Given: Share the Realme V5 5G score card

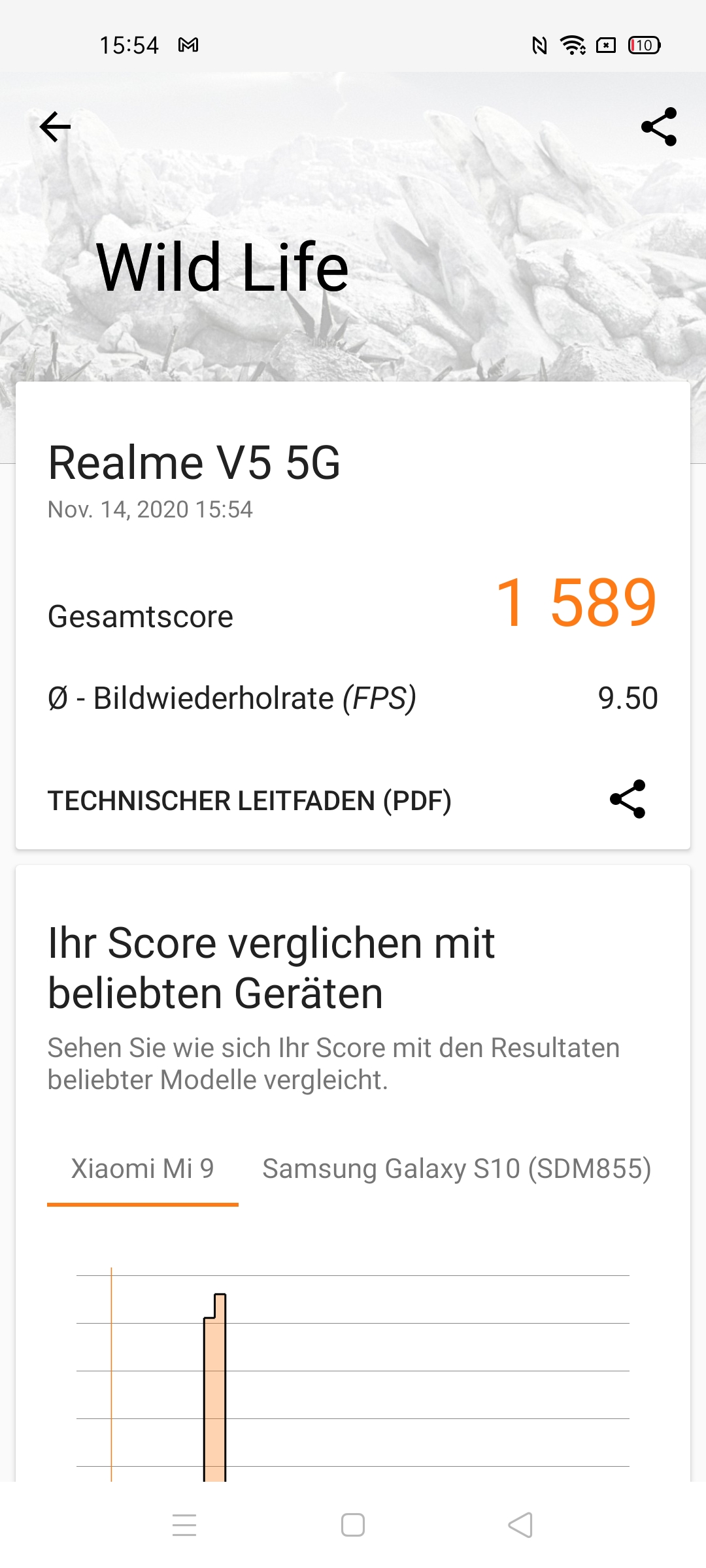Looking at the screenshot, I should (x=628, y=799).
